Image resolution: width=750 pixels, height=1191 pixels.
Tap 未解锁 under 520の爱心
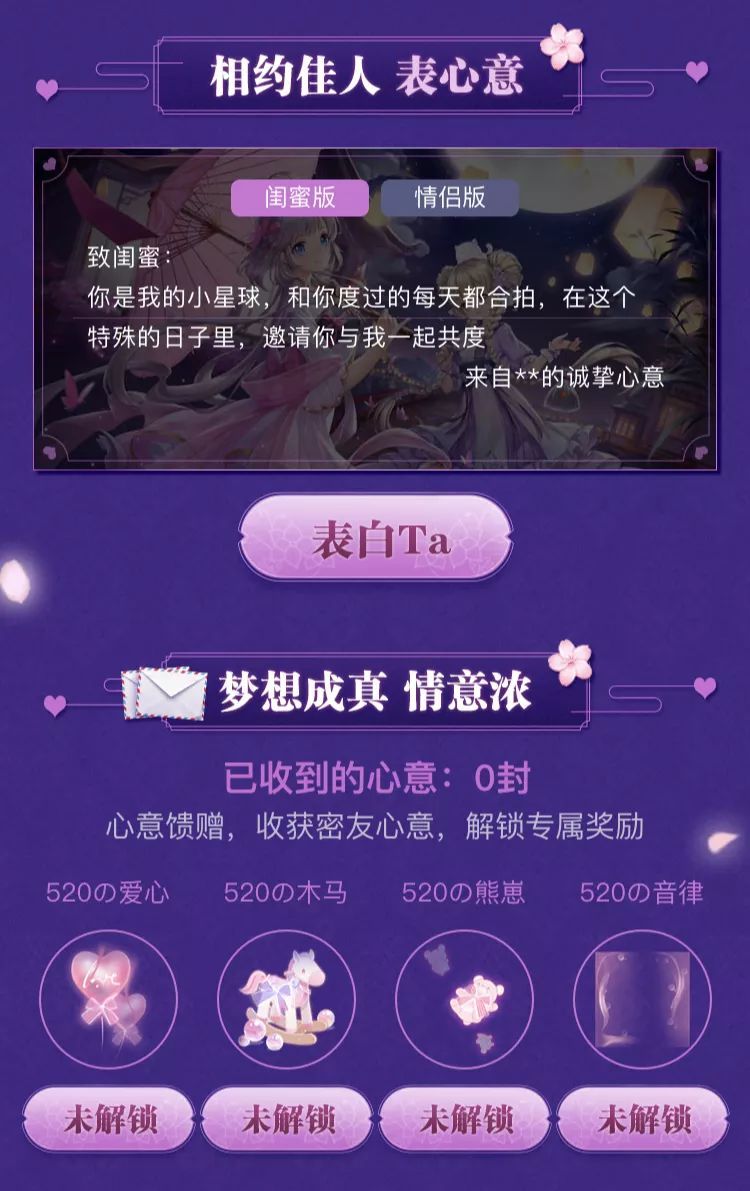coord(108,1119)
